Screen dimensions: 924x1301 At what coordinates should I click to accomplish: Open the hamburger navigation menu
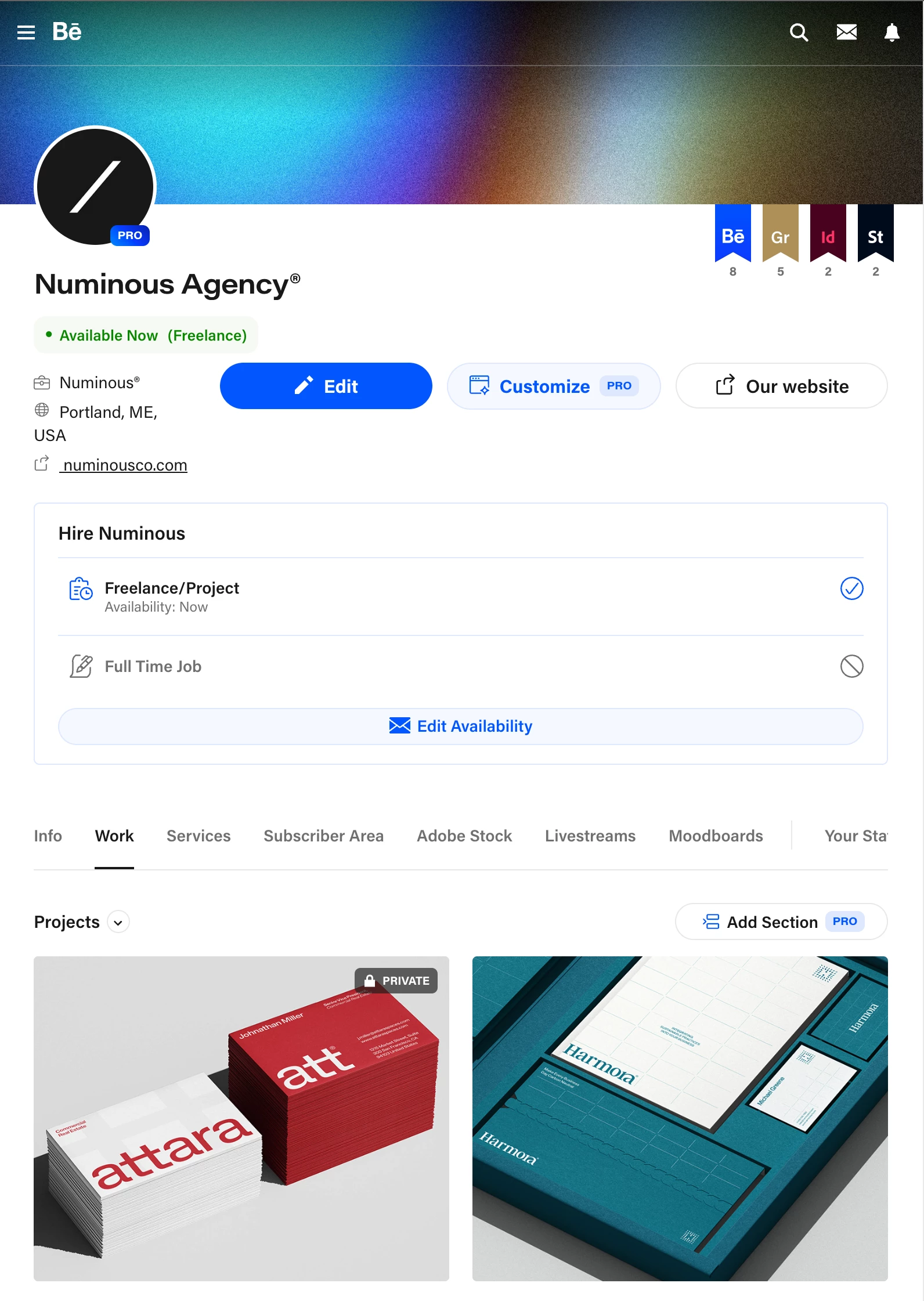pyautogui.click(x=26, y=32)
